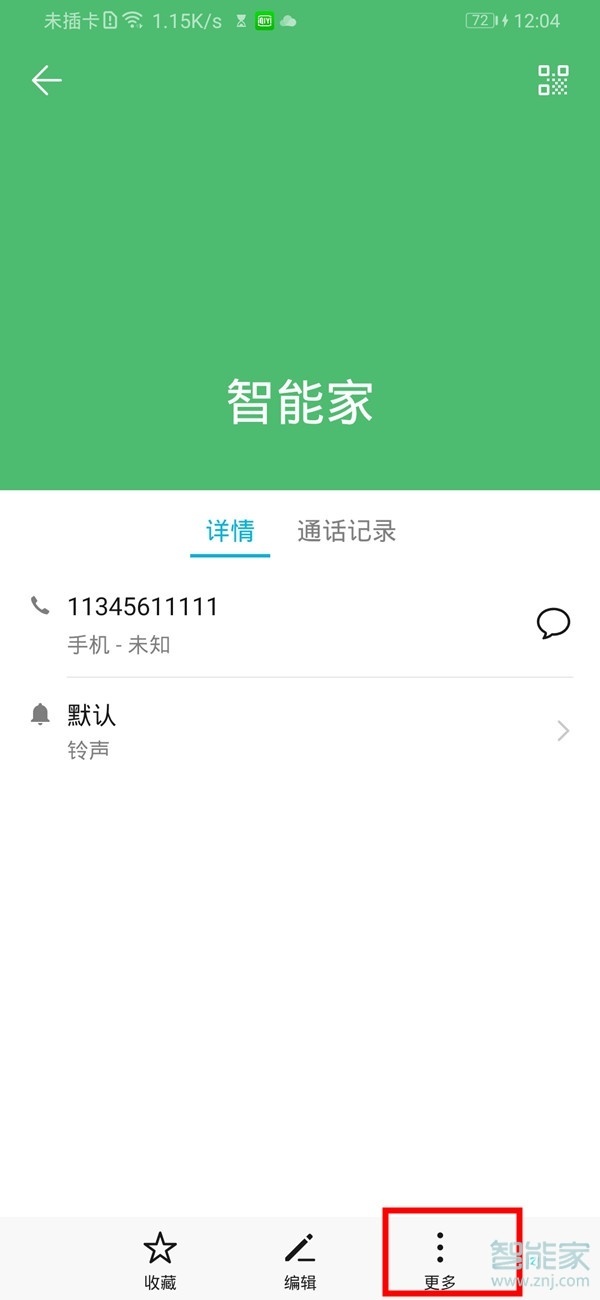This screenshot has width=600, height=1300.
Task: Open the 默认 铃声 ringtone setting
Action: (x=300, y=731)
